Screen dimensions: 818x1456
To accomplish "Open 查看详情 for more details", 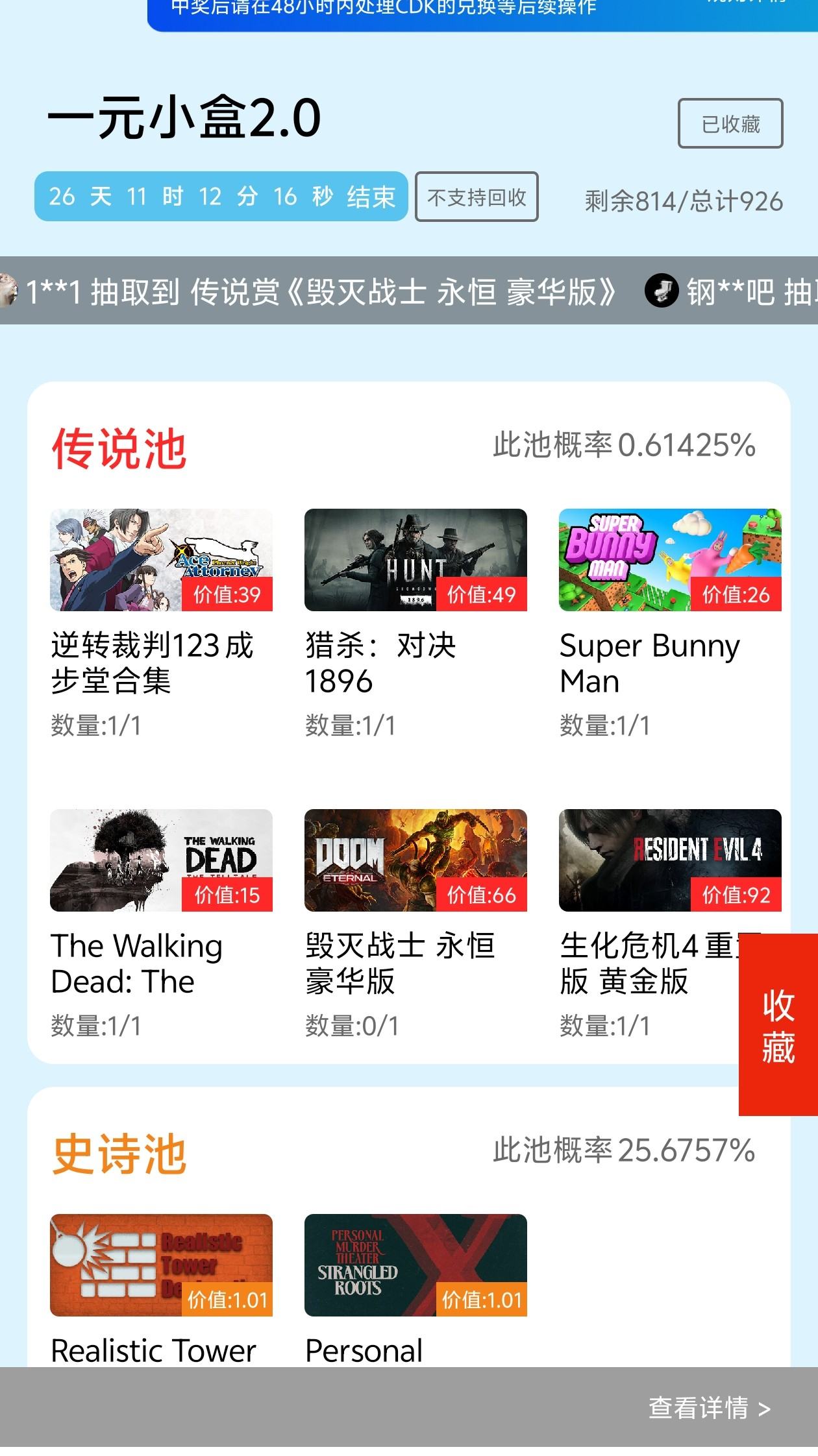I will (x=709, y=1408).
